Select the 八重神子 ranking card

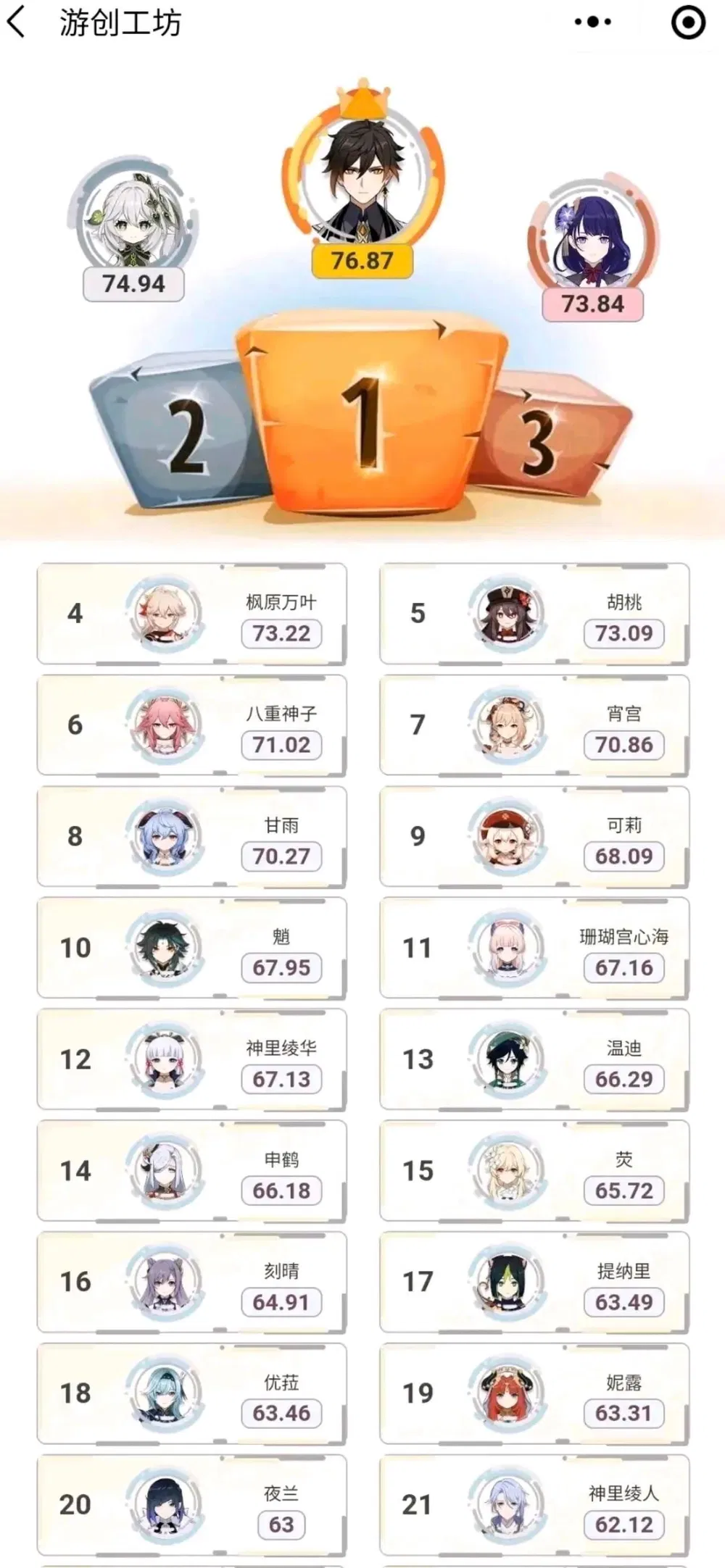[x=191, y=725]
